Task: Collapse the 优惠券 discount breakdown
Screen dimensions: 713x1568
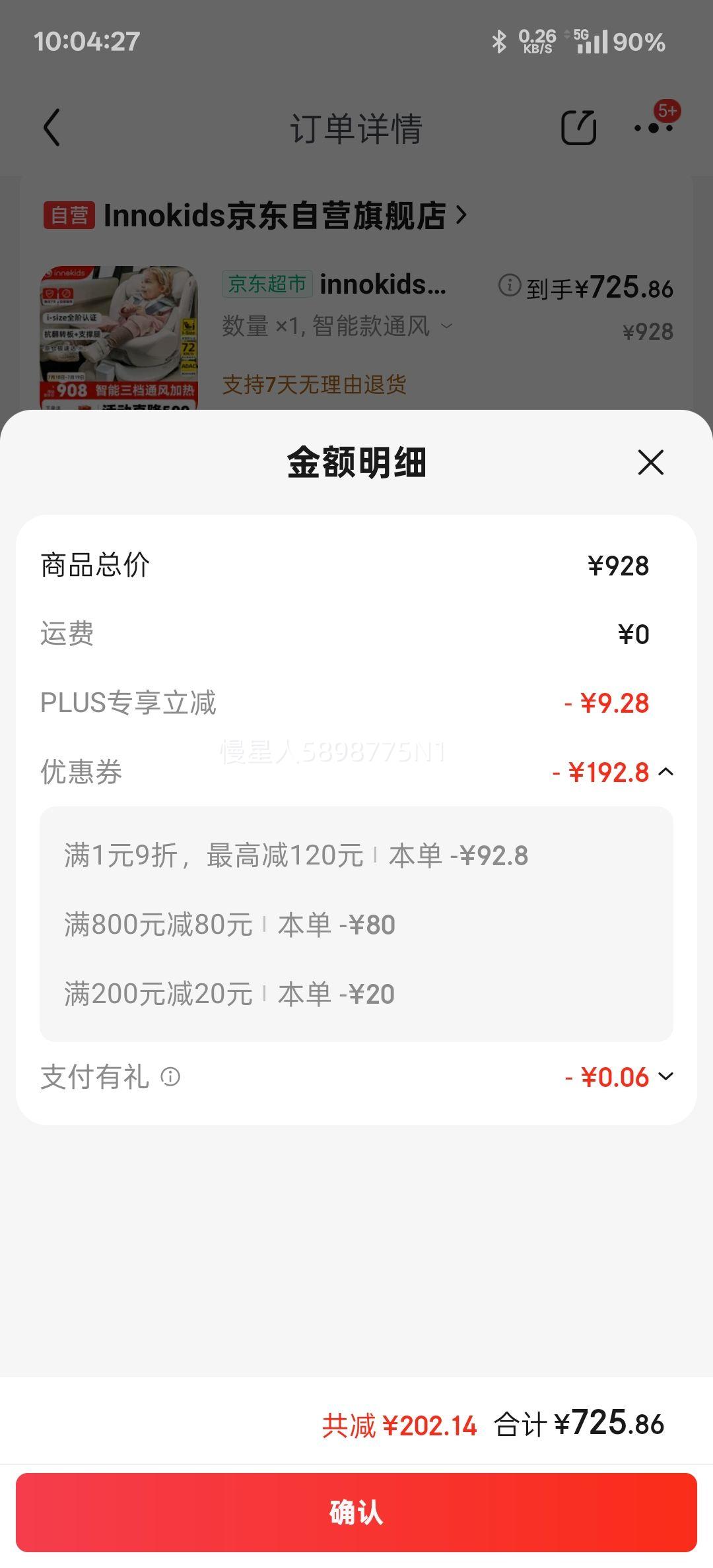Action: point(666,771)
